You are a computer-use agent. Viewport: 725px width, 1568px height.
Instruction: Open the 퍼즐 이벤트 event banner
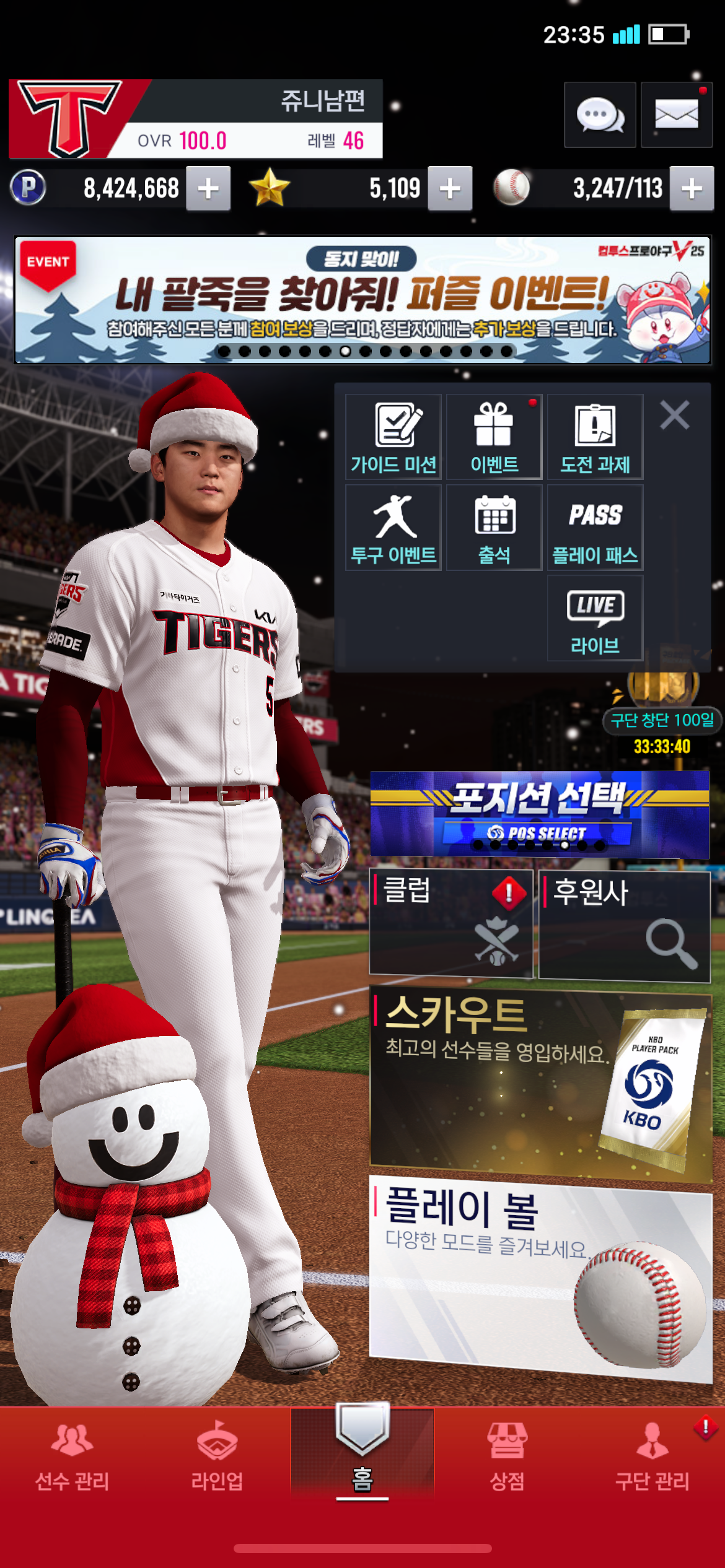pos(362,300)
